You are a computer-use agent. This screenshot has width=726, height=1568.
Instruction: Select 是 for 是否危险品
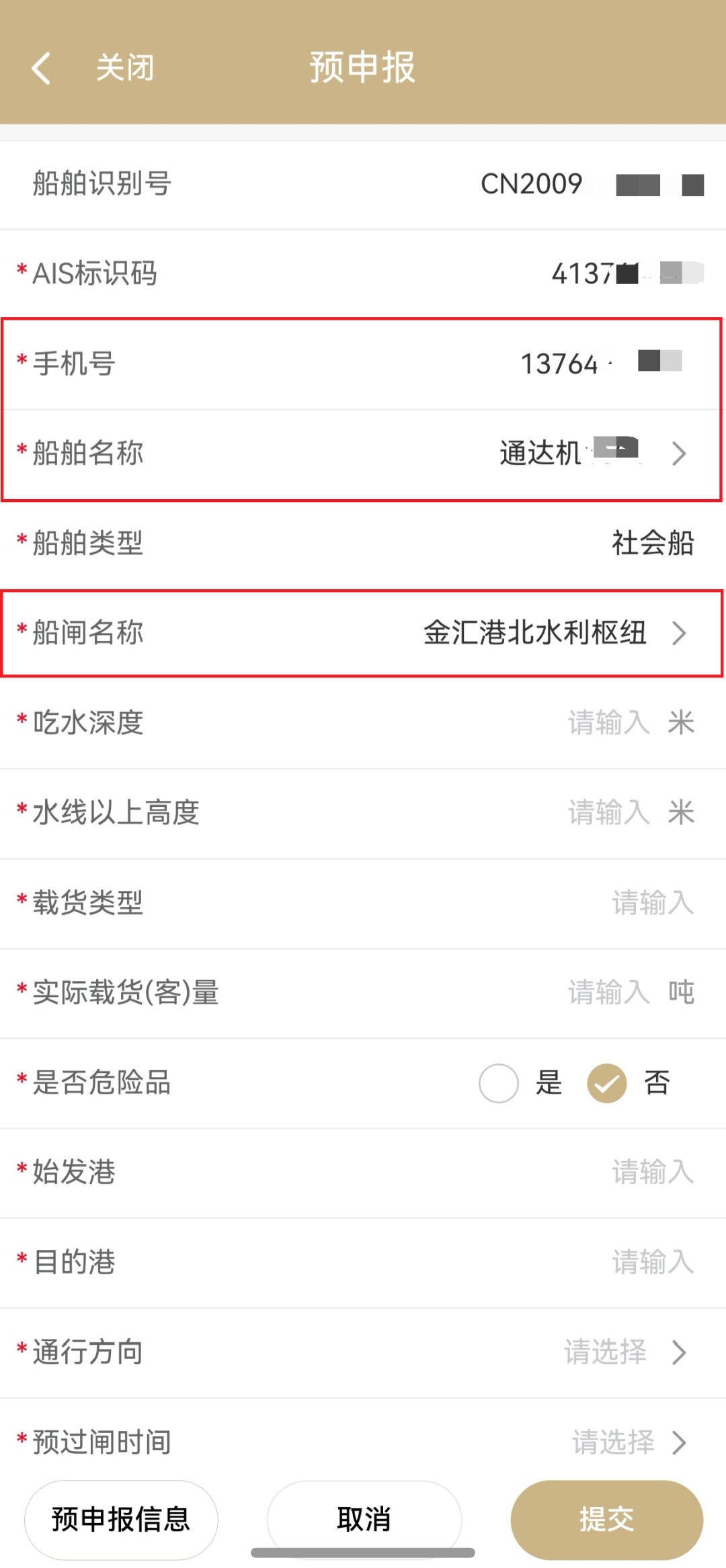coord(499,1083)
